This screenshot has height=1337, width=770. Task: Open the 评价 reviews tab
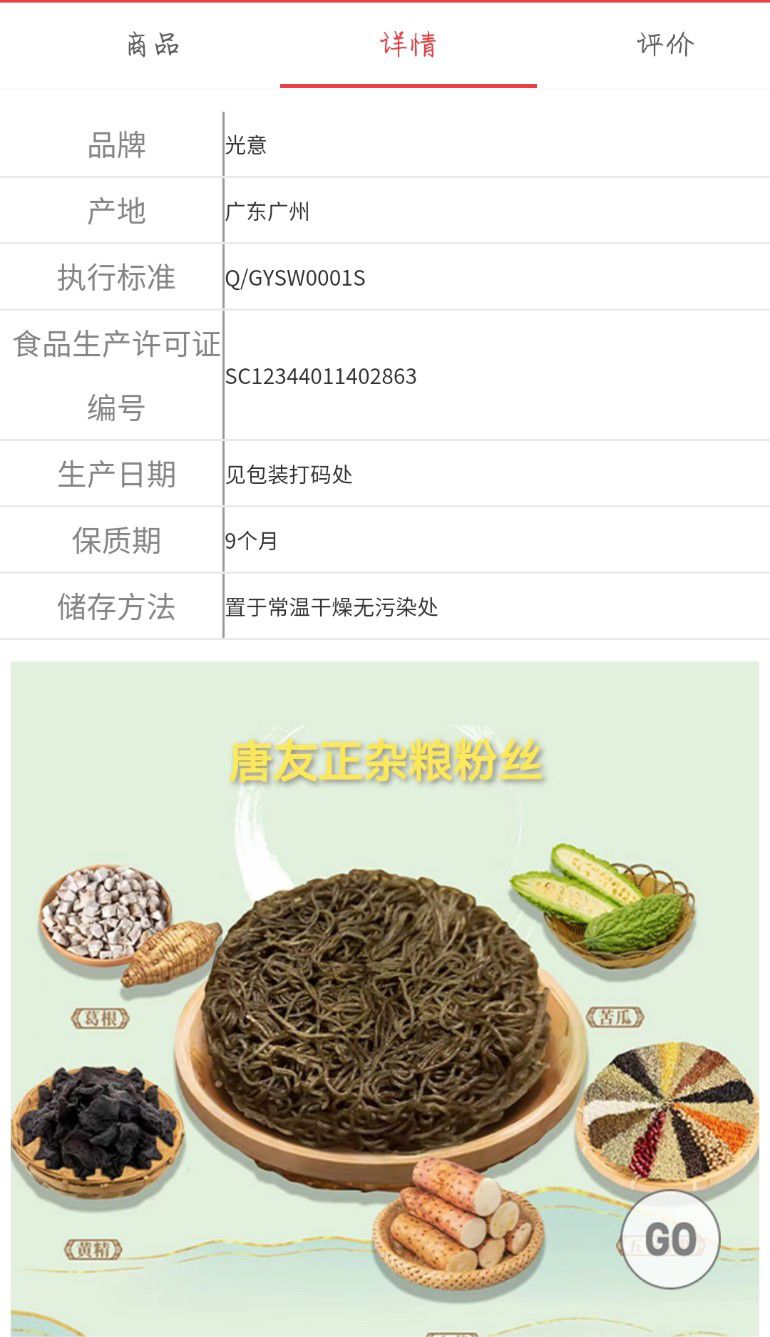pyautogui.click(x=665, y=45)
